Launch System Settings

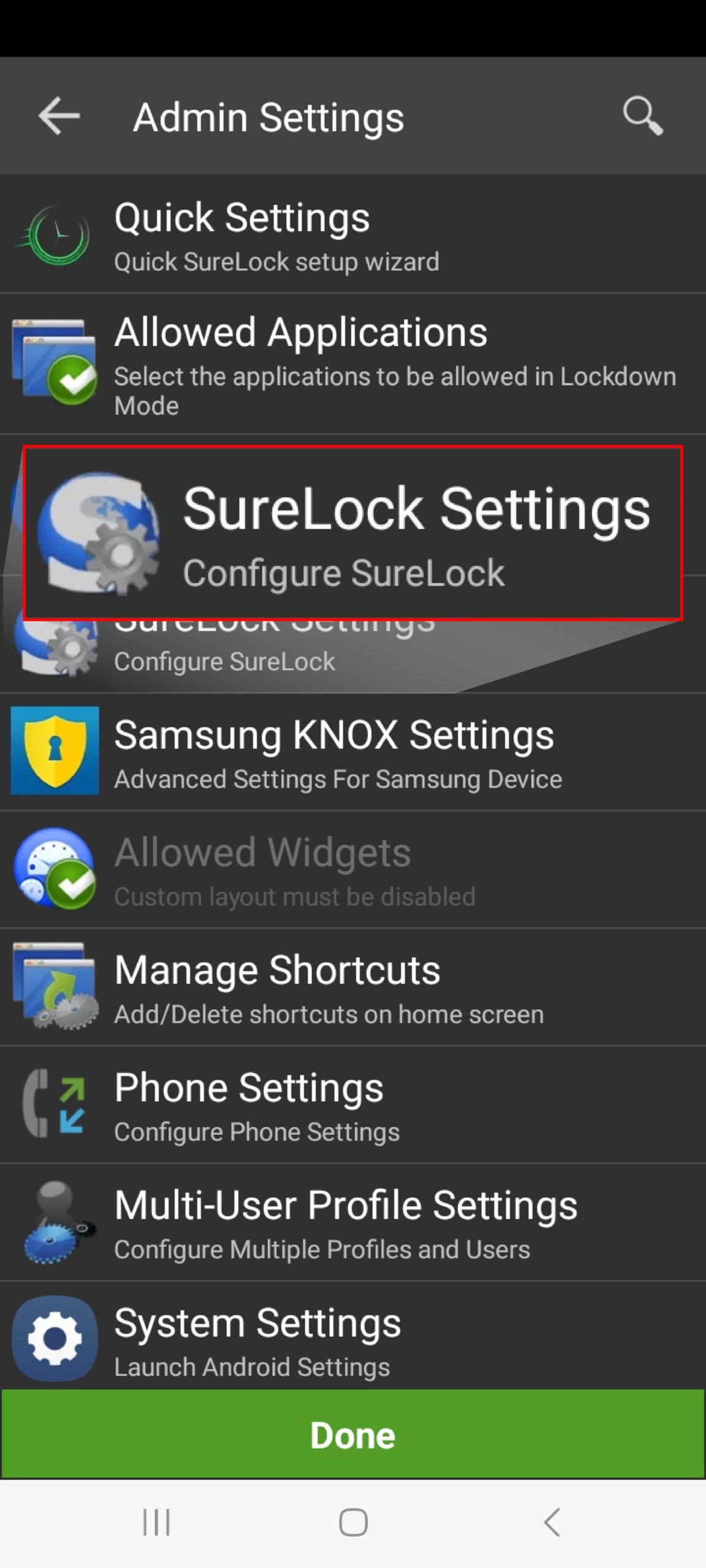coord(353,1336)
